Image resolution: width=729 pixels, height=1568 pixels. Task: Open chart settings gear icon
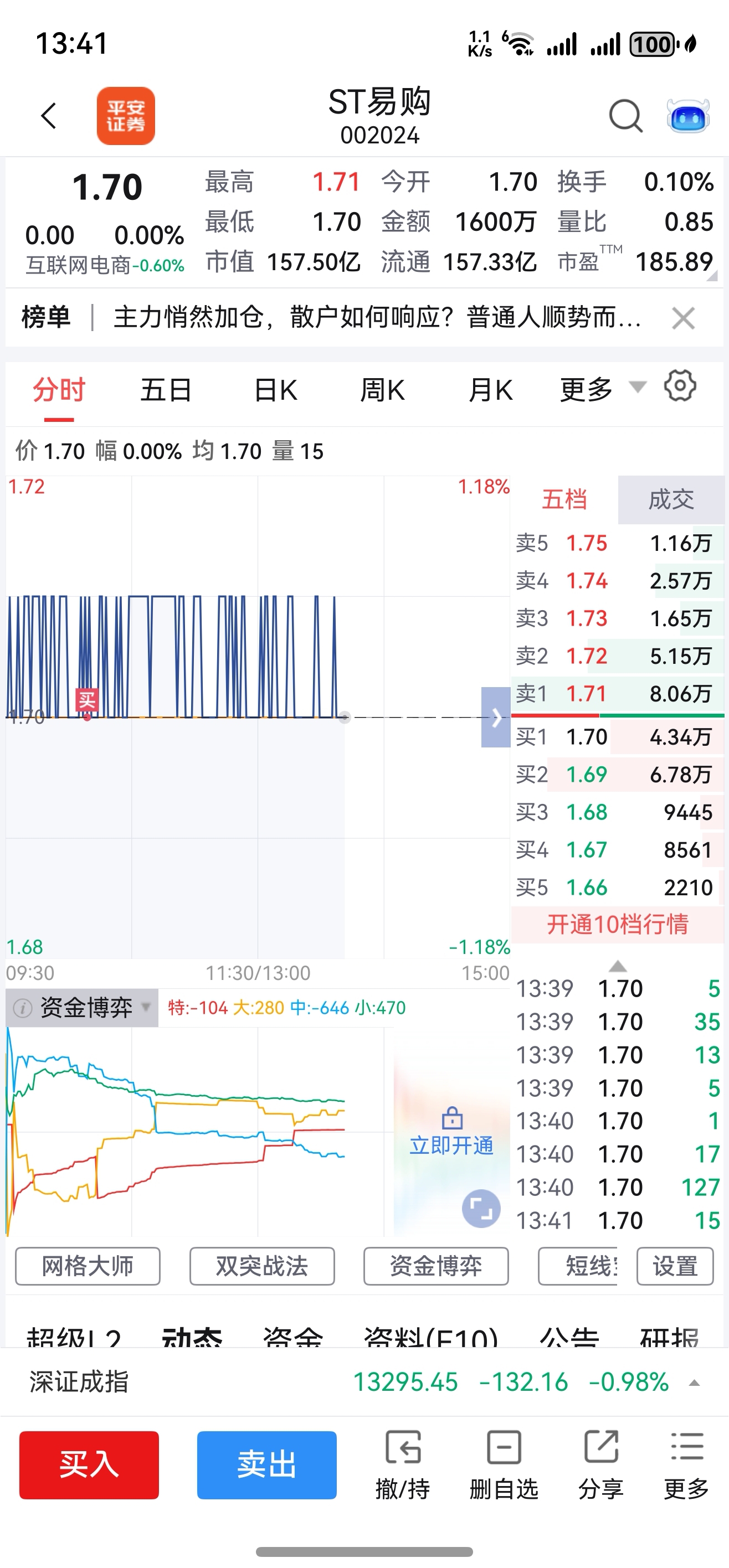pyautogui.click(x=680, y=386)
